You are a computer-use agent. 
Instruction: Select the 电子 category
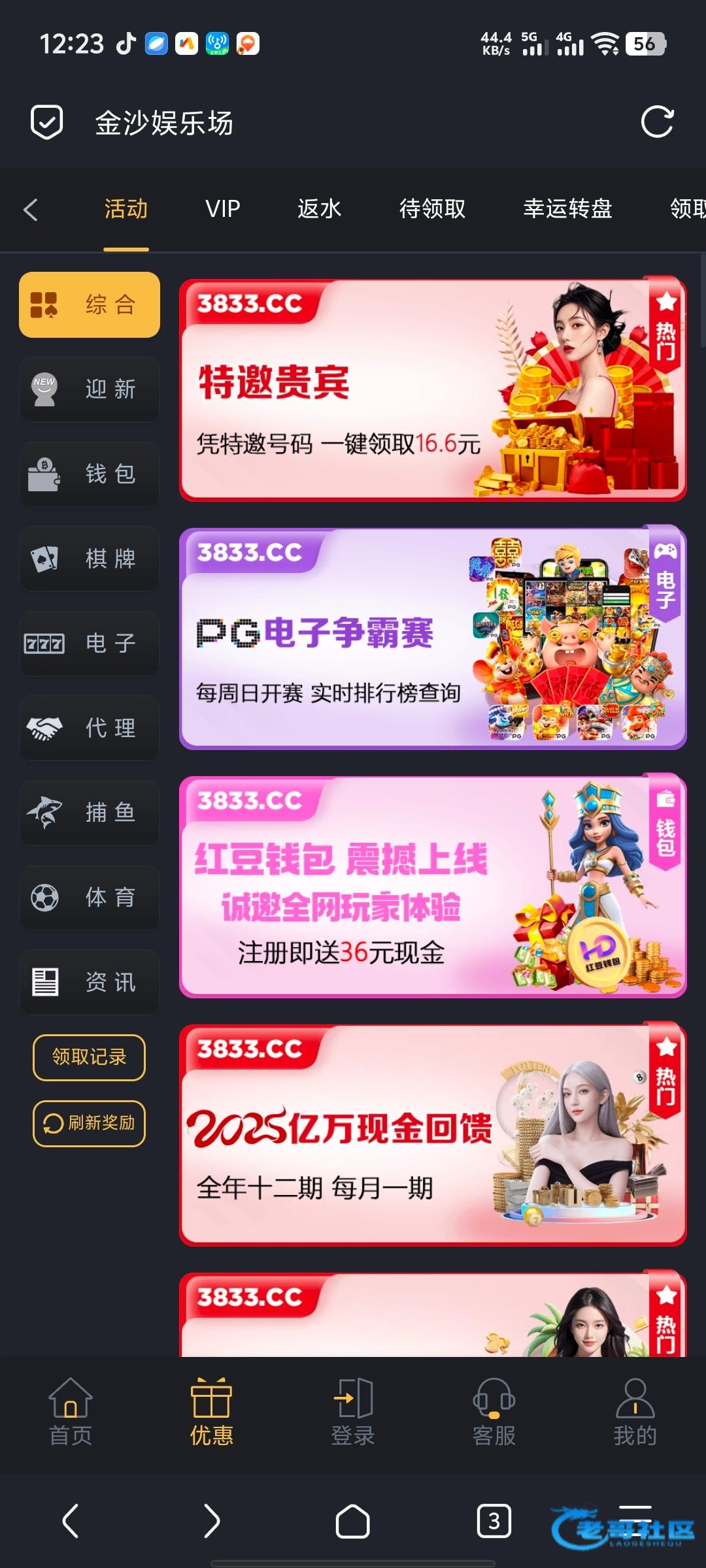tap(90, 644)
